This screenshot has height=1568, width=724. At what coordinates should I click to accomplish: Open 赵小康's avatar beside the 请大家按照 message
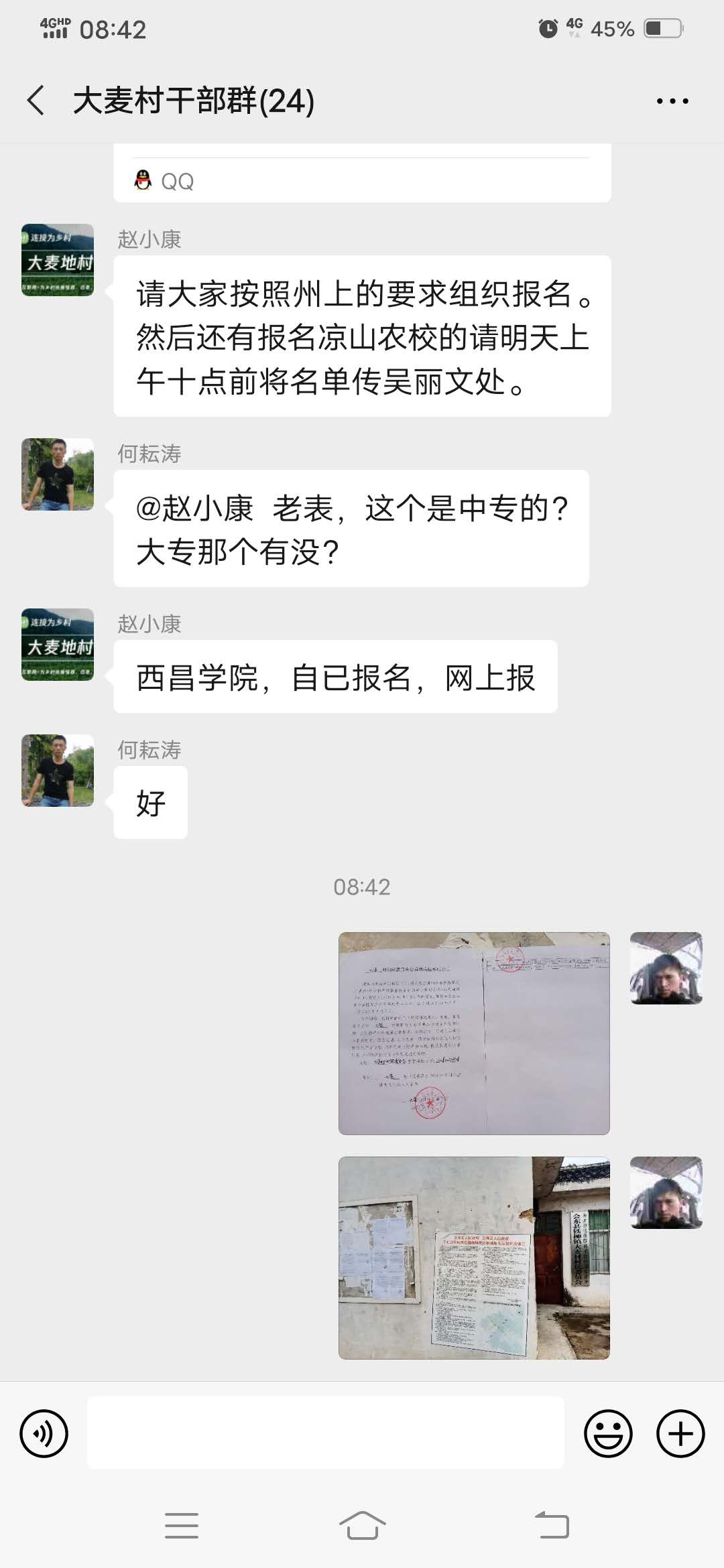click(x=58, y=260)
